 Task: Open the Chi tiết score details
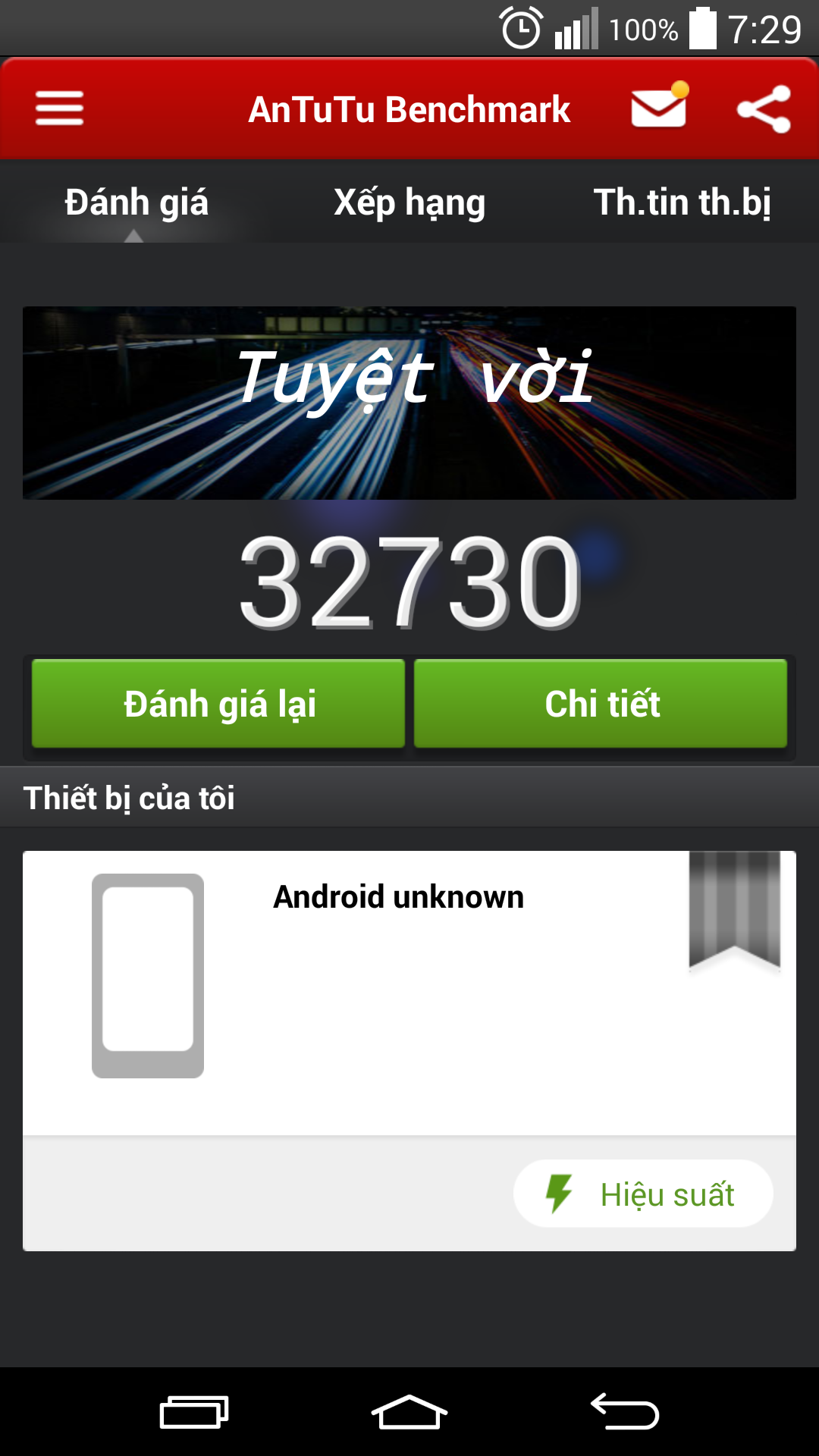tap(601, 704)
